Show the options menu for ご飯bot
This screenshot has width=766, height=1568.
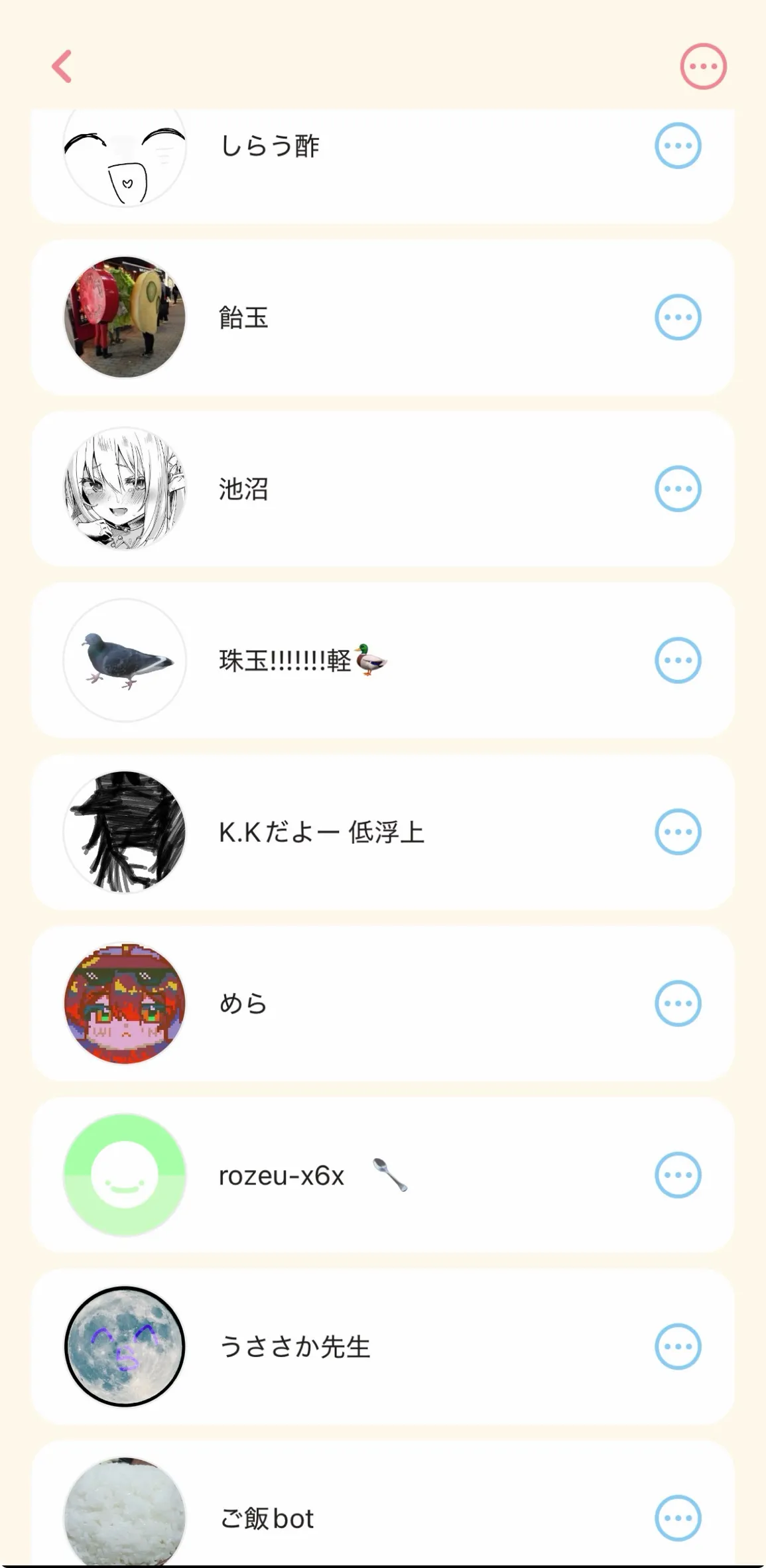coord(677,1518)
